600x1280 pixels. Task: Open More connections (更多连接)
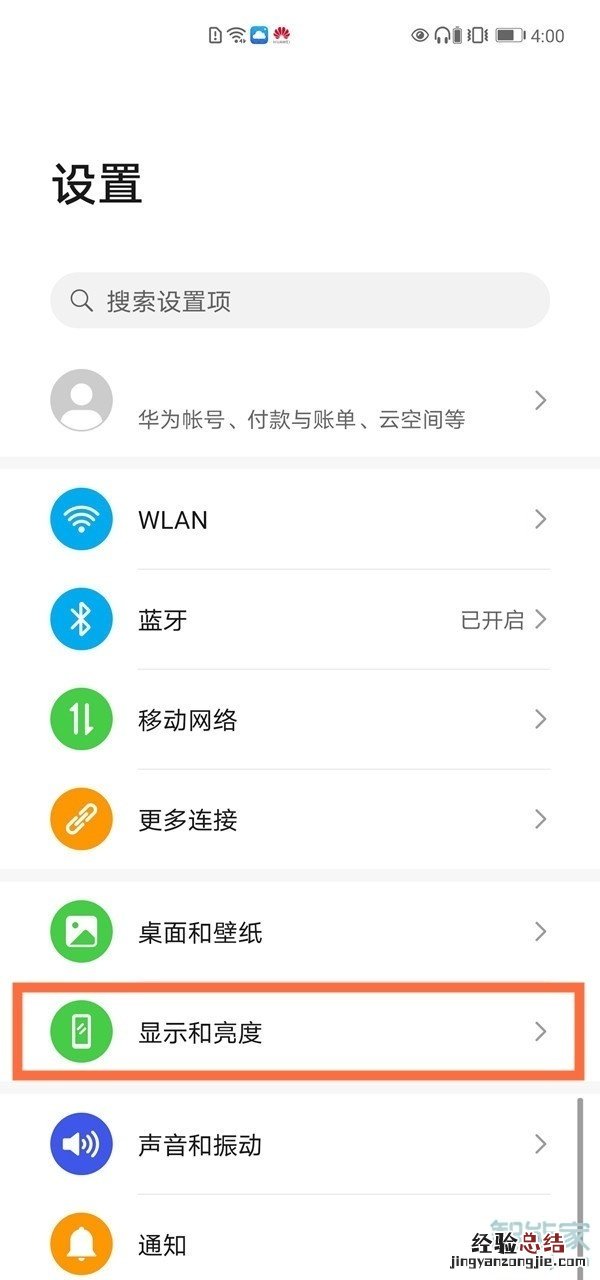coord(300,820)
